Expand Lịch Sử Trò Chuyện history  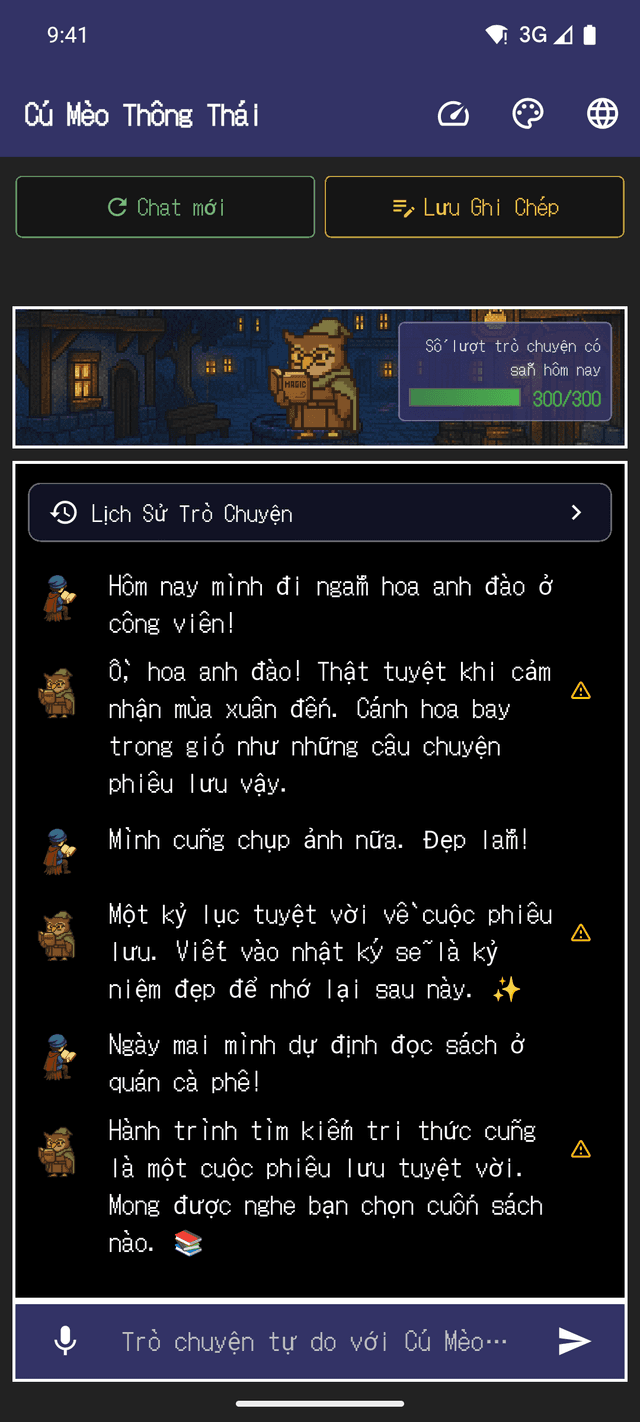(x=319, y=513)
